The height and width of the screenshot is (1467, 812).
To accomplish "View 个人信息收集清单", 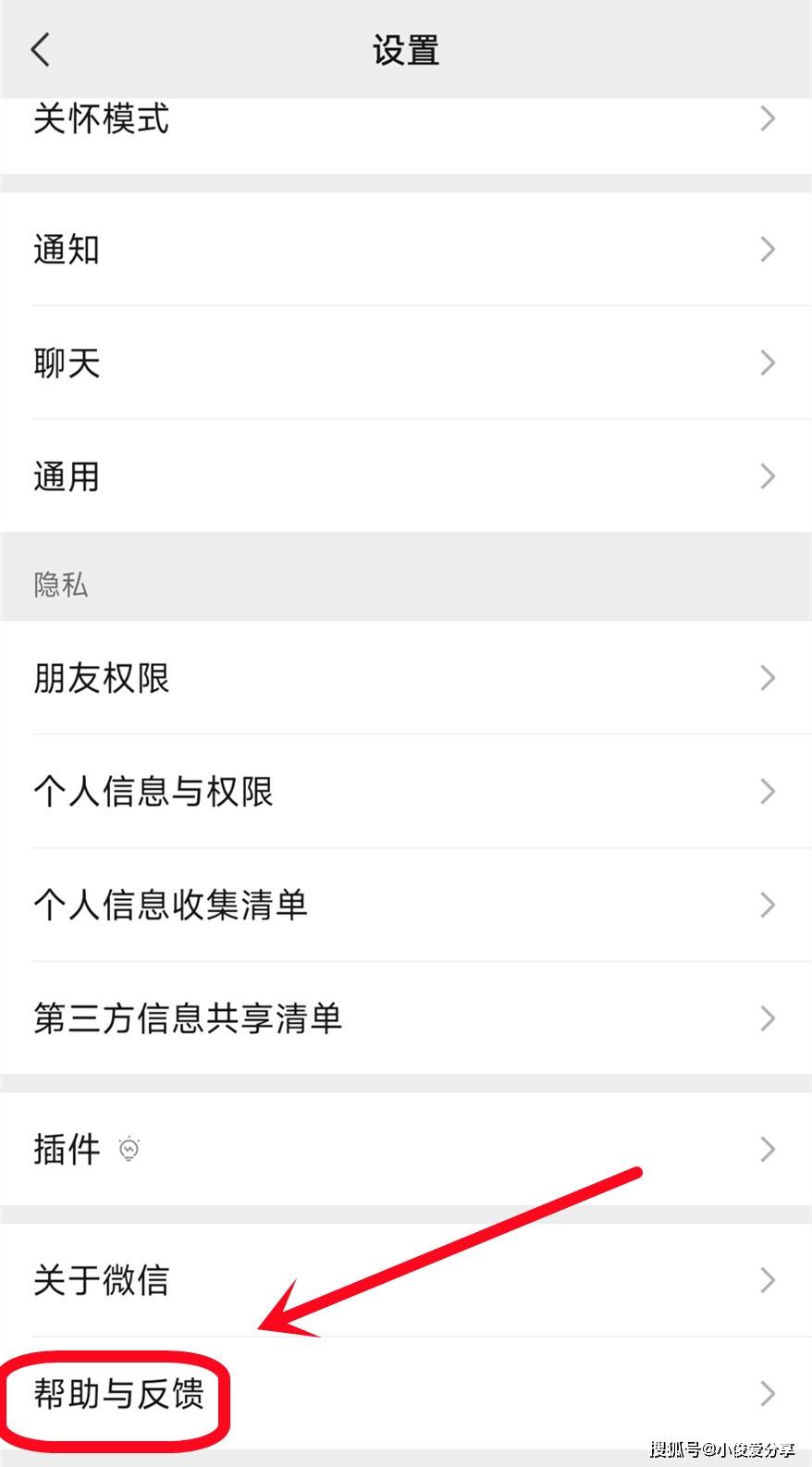I will click(405, 905).
